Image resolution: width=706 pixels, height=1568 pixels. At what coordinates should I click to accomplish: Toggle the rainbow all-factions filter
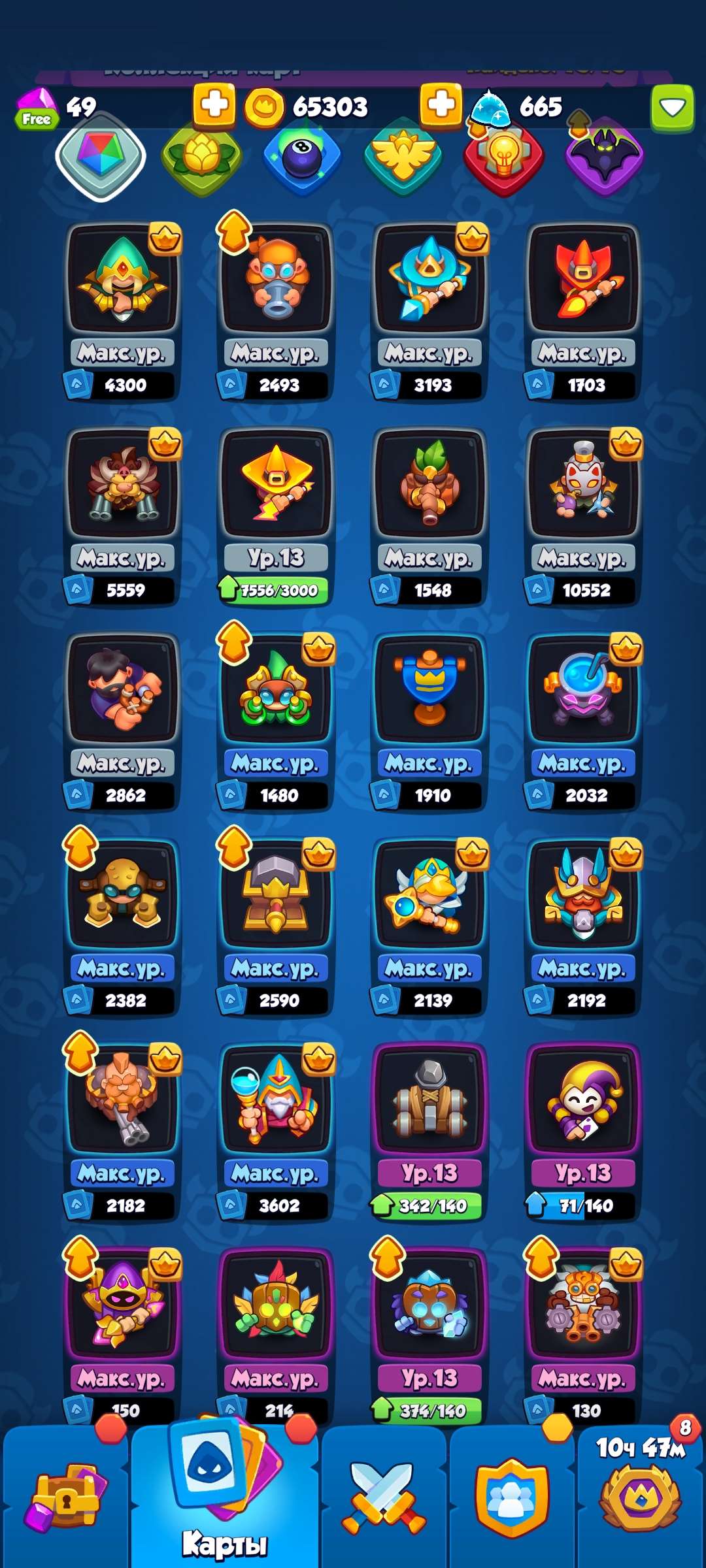coord(101,155)
